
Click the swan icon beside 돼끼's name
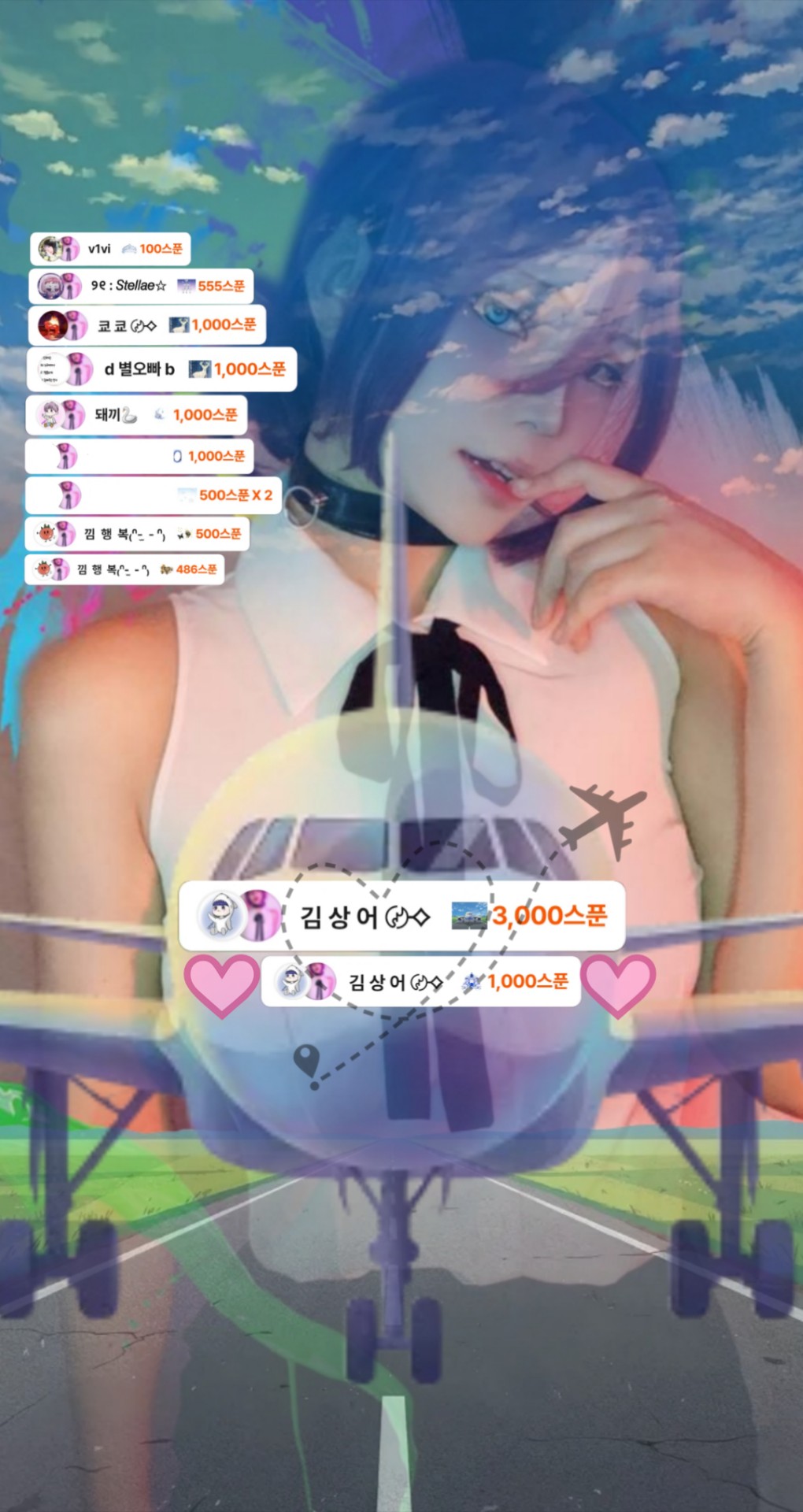pyautogui.click(x=128, y=413)
